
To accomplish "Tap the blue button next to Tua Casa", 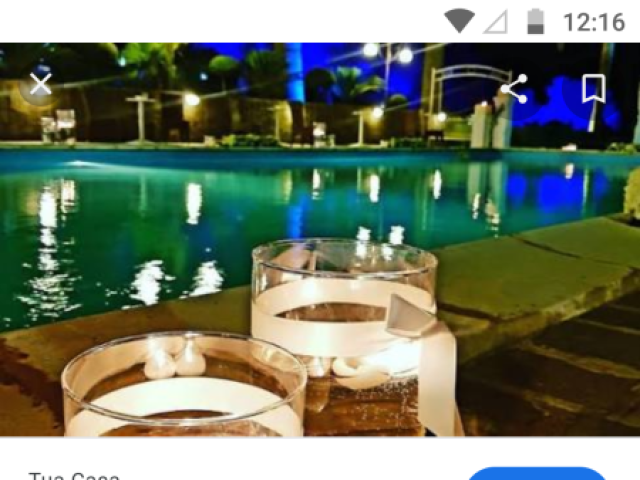I will (537, 474).
